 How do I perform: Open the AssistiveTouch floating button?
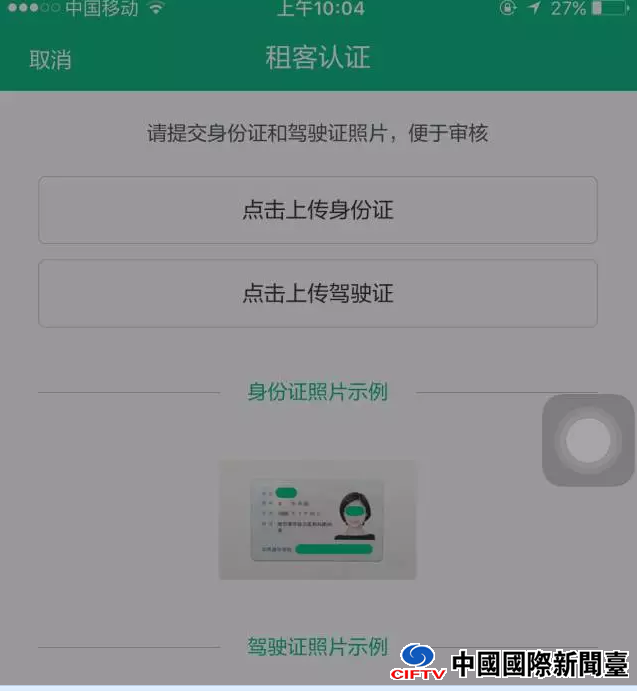[x=588, y=440]
